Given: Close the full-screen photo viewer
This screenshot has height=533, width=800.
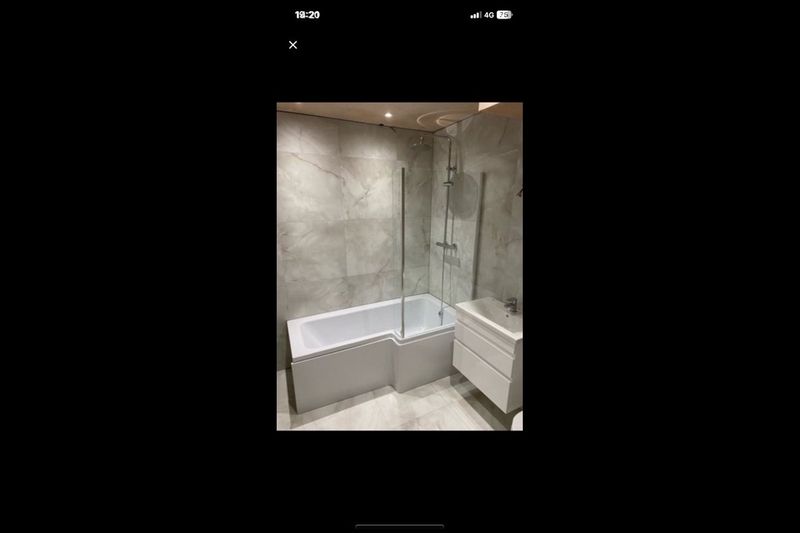Looking at the screenshot, I should pyautogui.click(x=293, y=45).
